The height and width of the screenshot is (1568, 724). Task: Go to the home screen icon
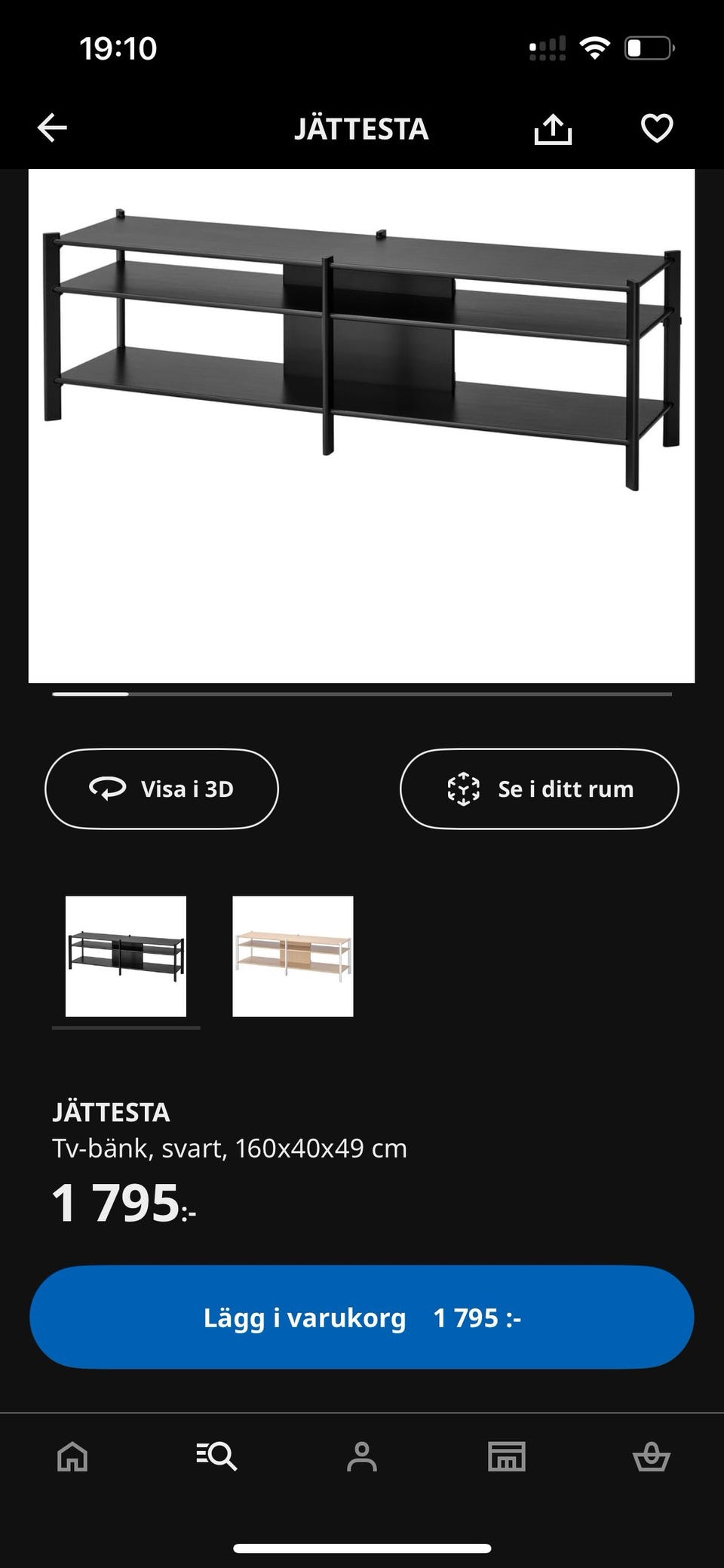click(x=72, y=1456)
